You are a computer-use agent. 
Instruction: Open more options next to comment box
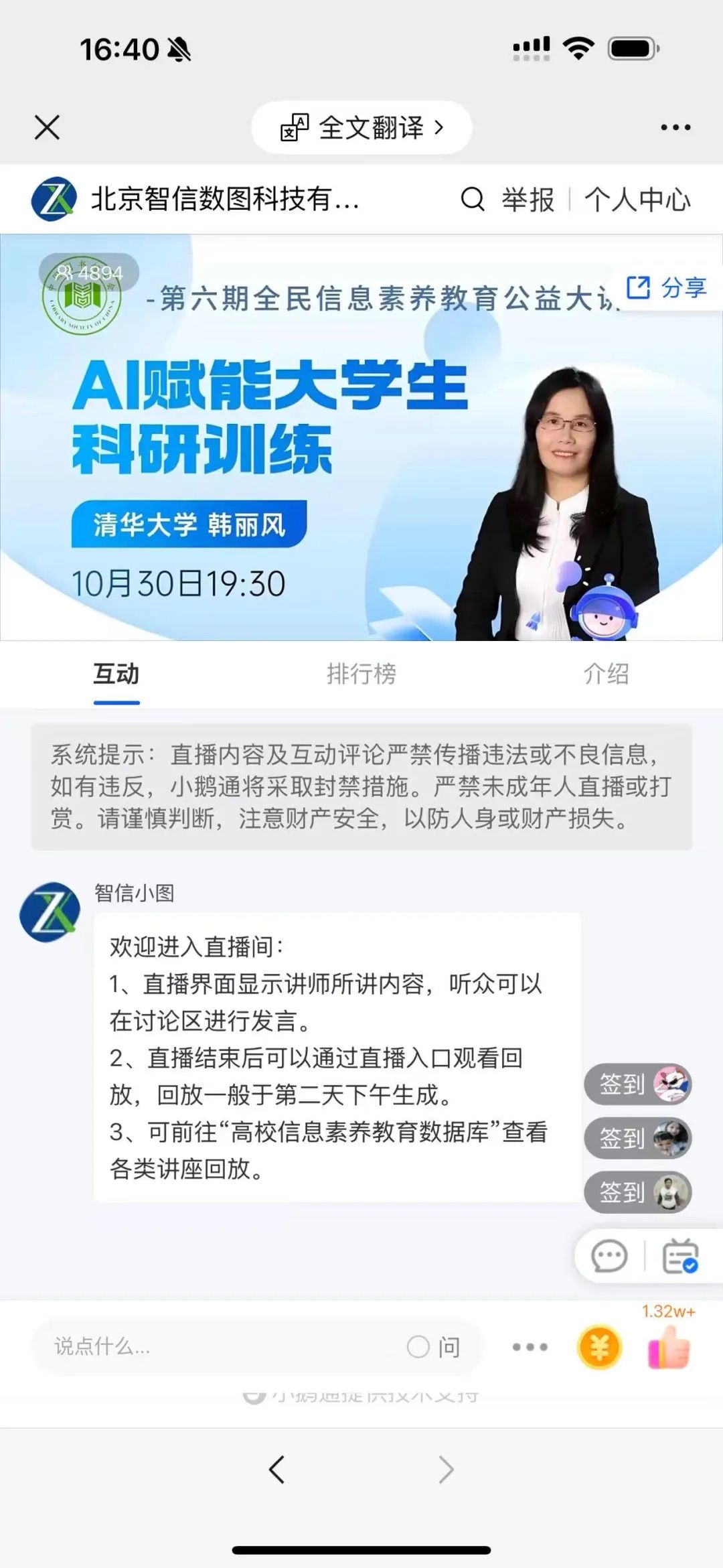coord(530,1346)
